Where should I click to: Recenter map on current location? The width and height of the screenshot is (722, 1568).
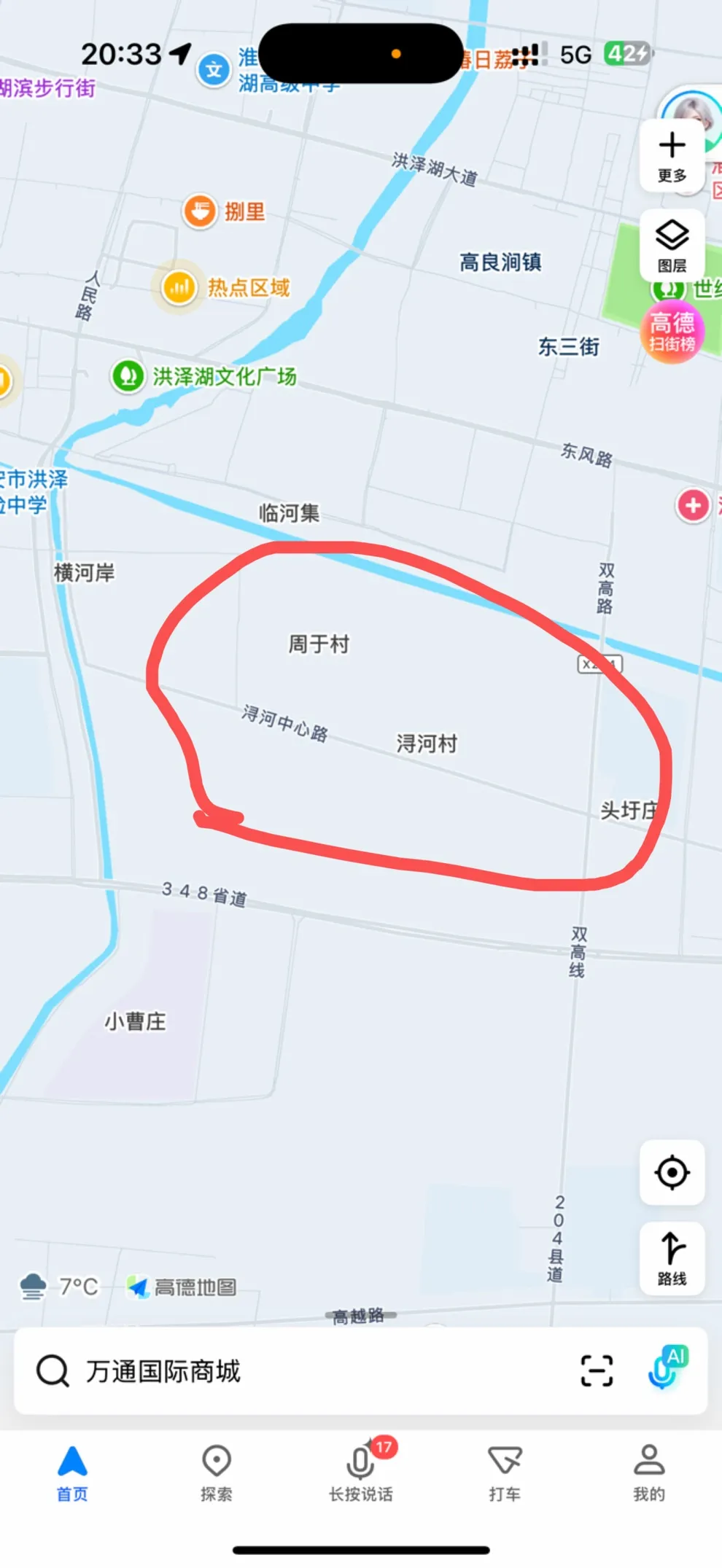[x=672, y=1173]
